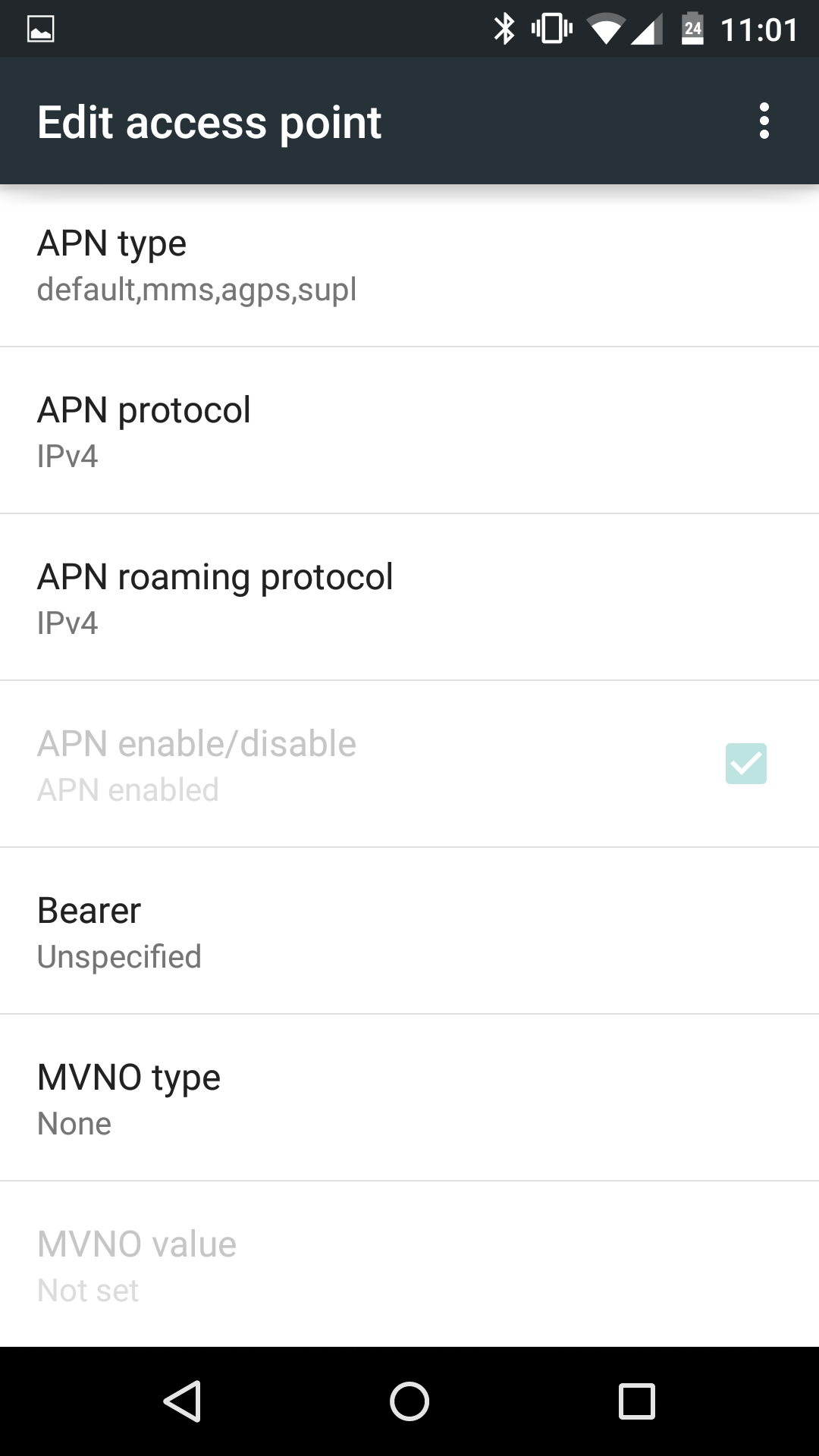Viewport: 819px width, 1456px height.
Task: Toggle the APN enable/disable checkbox
Action: click(745, 764)
